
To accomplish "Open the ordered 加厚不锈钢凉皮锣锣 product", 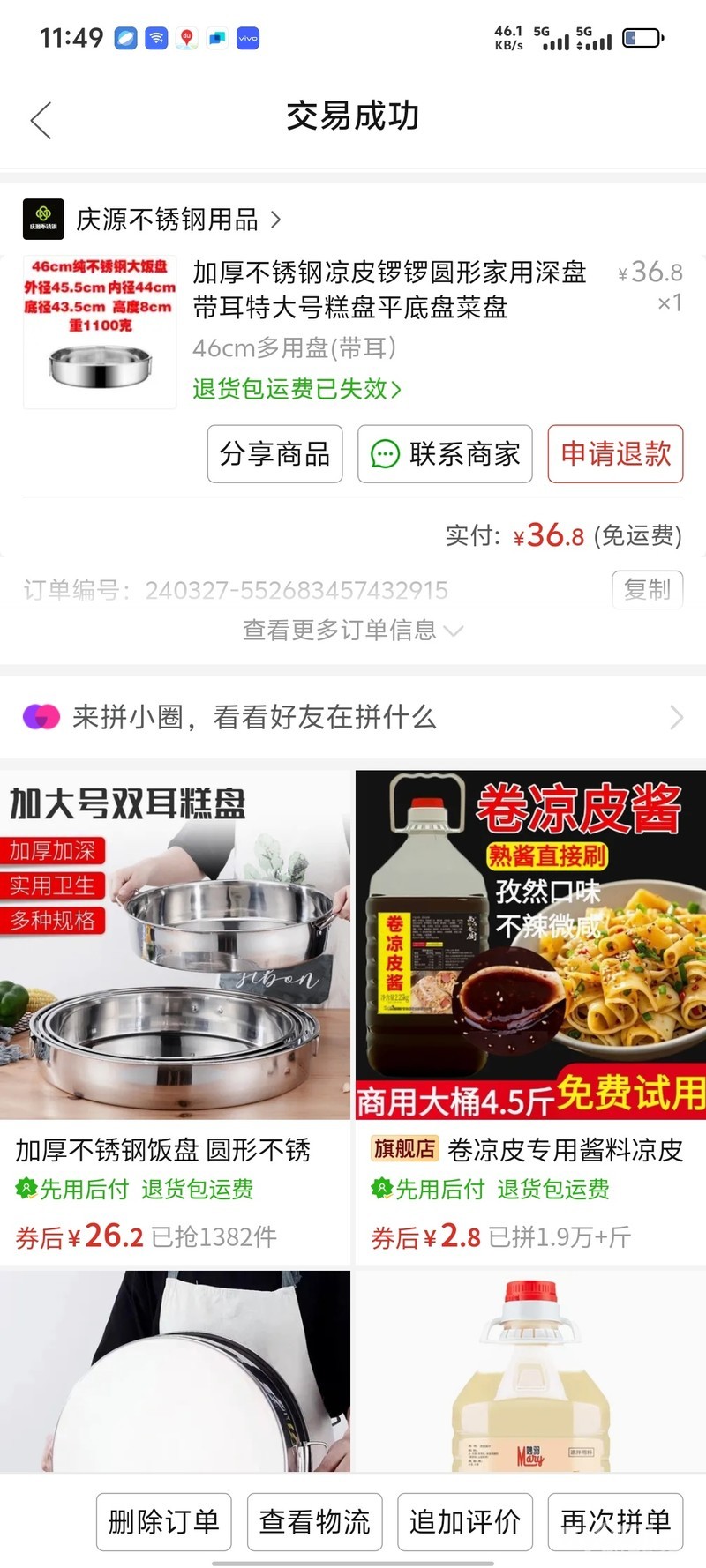I will click(x=388, y=289).
